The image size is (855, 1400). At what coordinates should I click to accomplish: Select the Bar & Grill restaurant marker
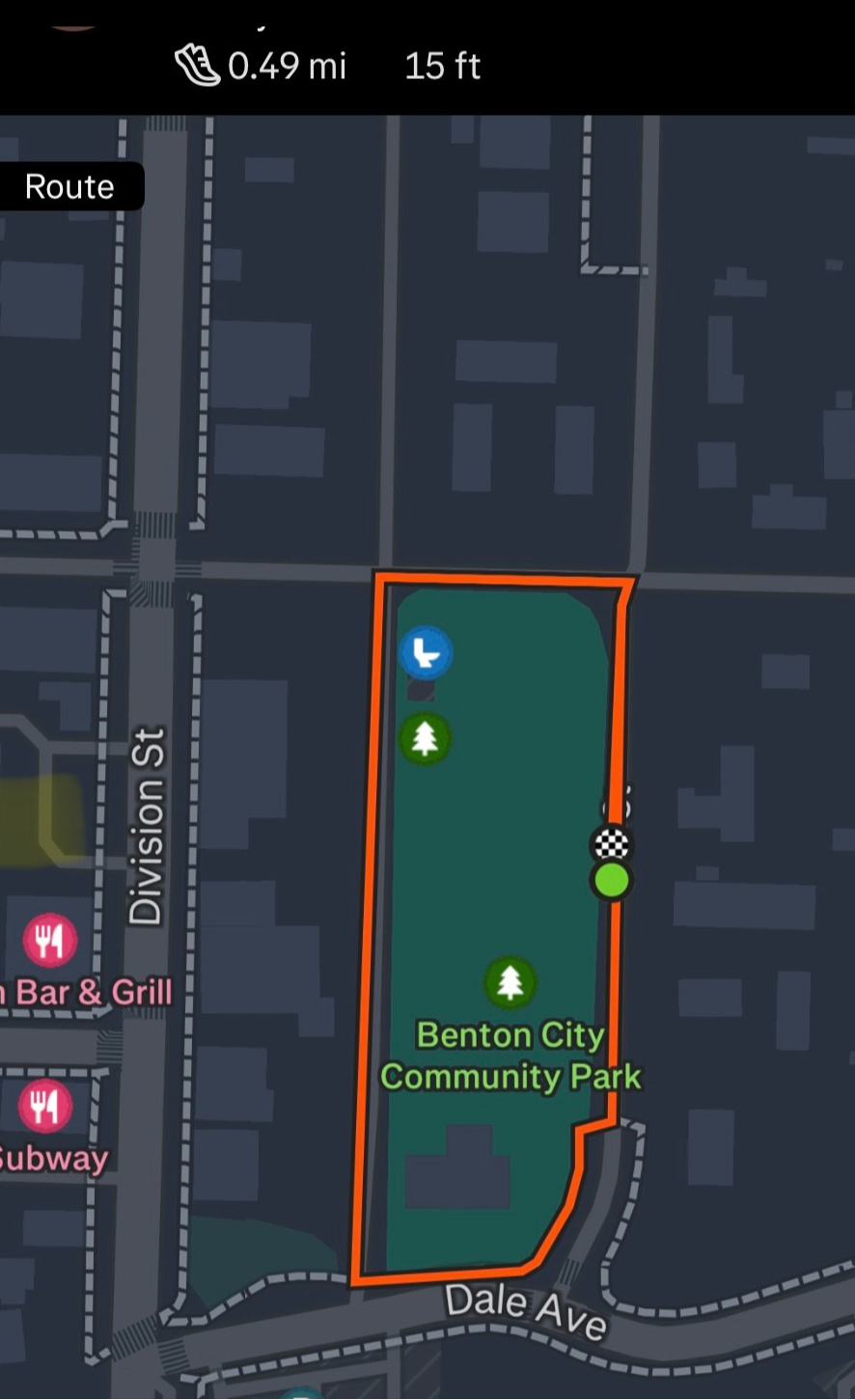click(50, 940)
